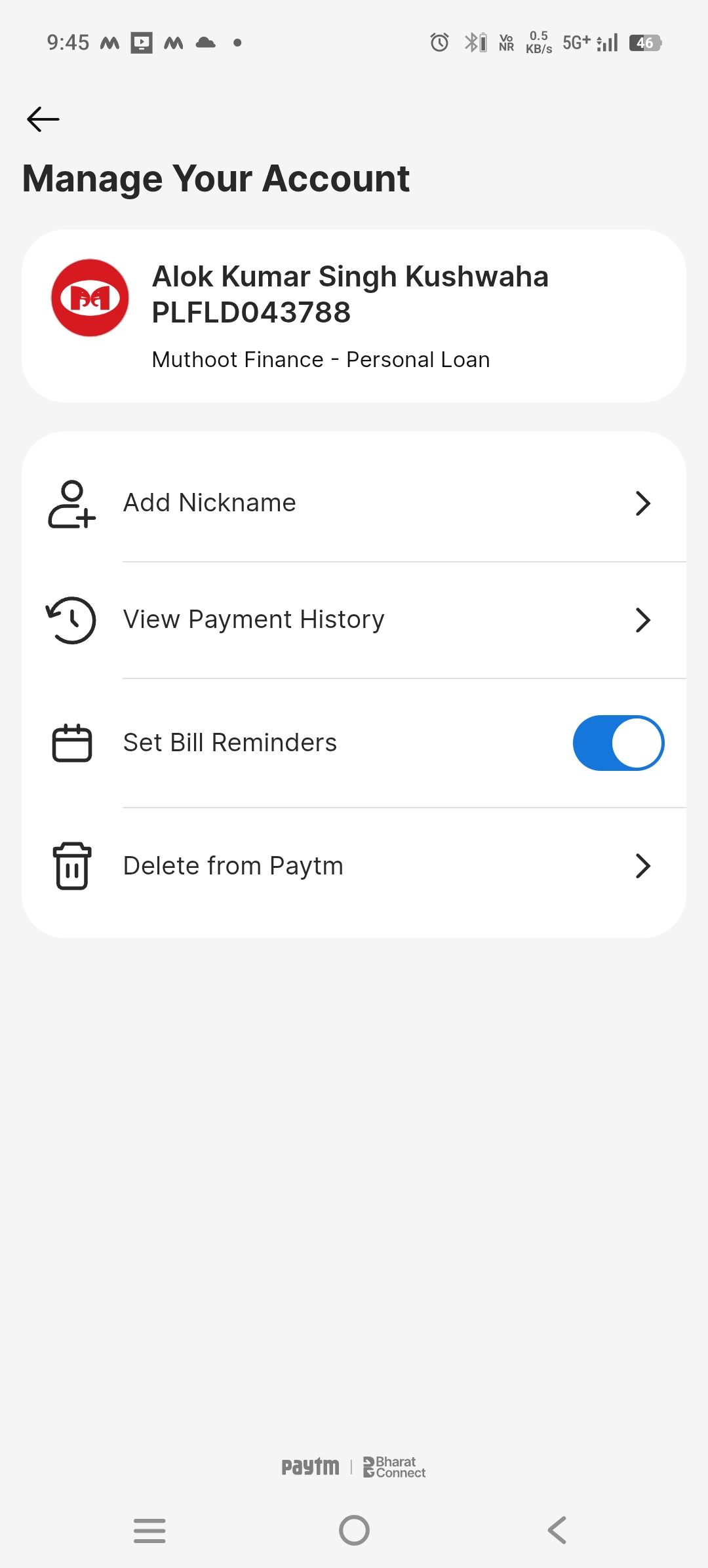
Task: Open recent apps from the navigation bar
Action: coord(149,1531)
